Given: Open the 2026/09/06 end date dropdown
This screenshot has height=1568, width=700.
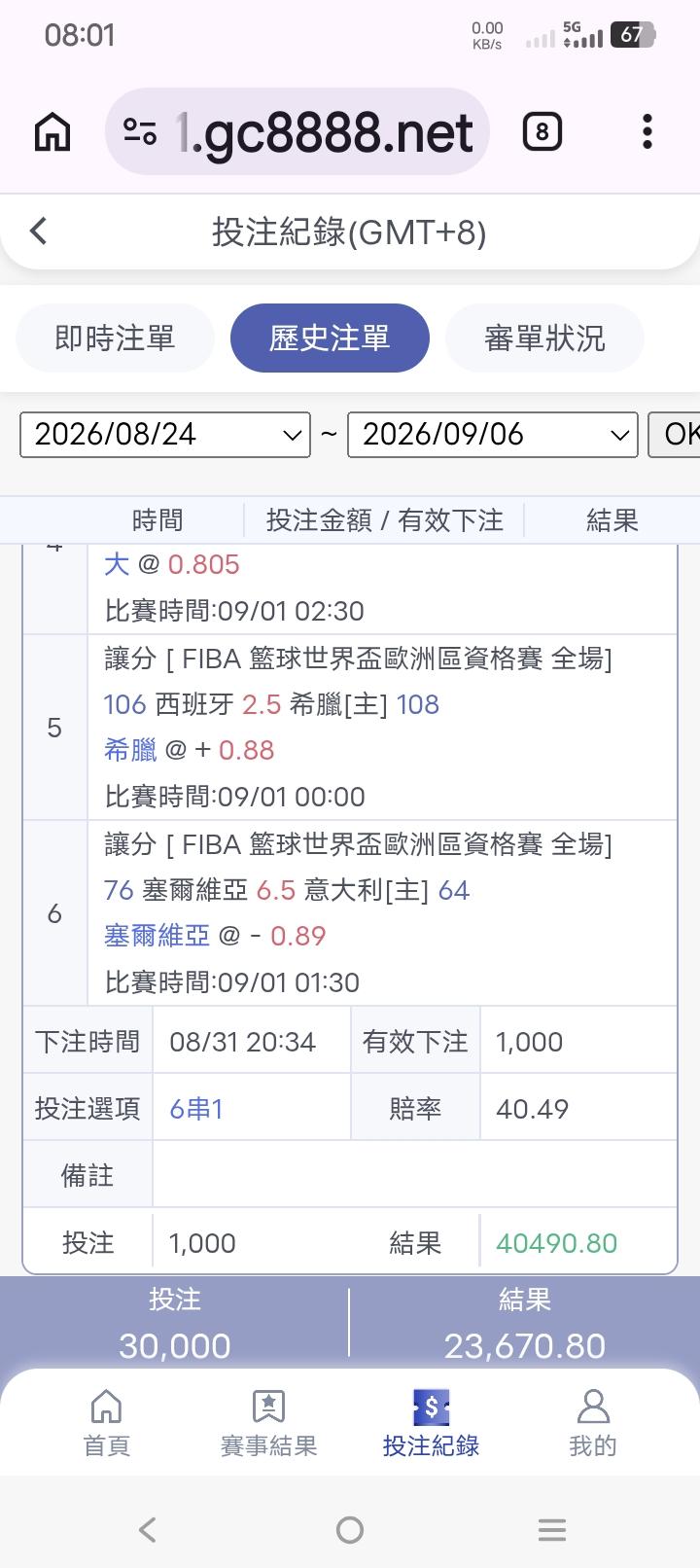Looking at the screenshot, I should (493, 434).
